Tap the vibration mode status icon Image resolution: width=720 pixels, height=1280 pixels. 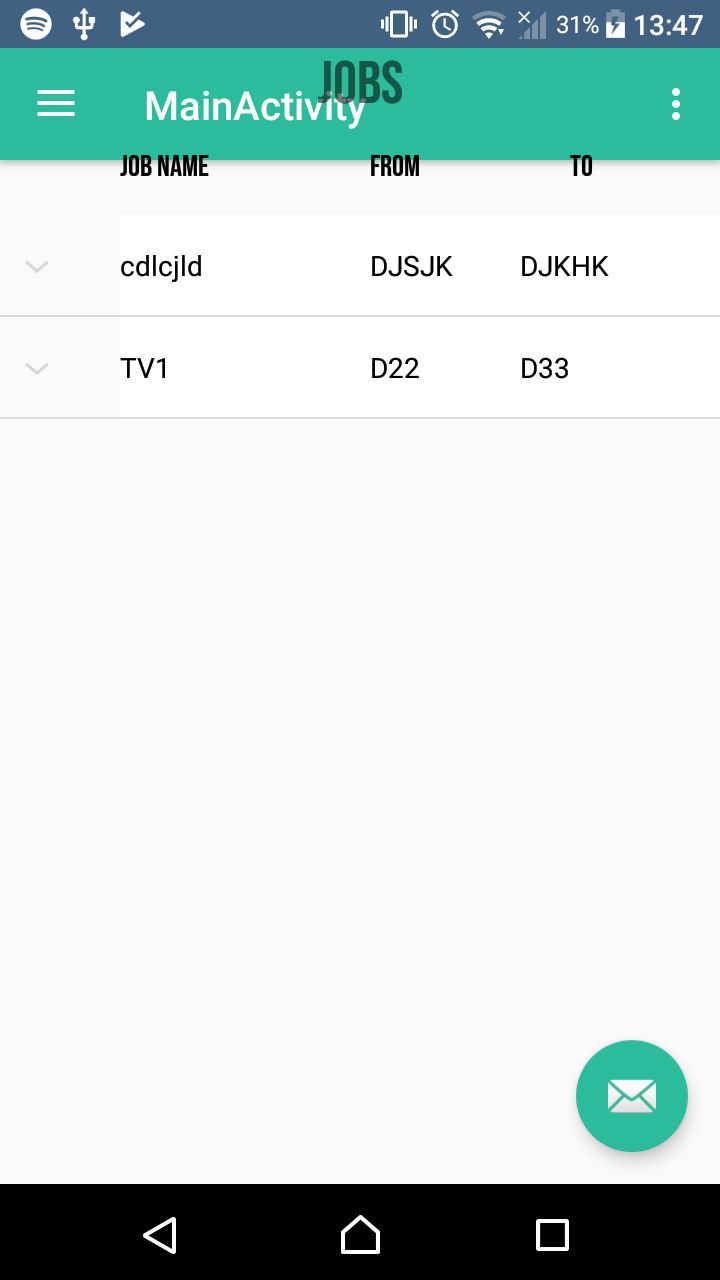click(400, 23)
